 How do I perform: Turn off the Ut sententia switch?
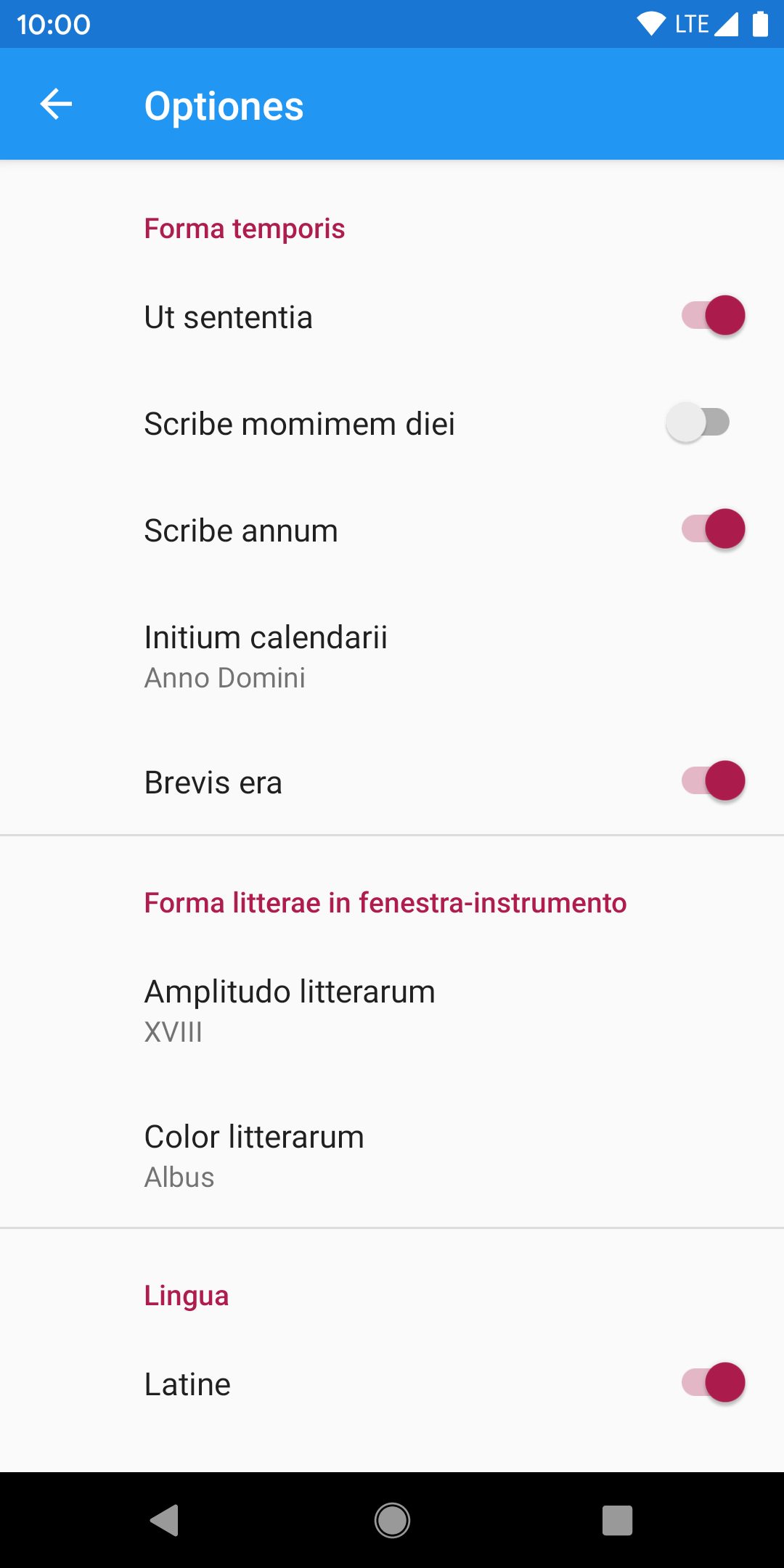point(713,316)
